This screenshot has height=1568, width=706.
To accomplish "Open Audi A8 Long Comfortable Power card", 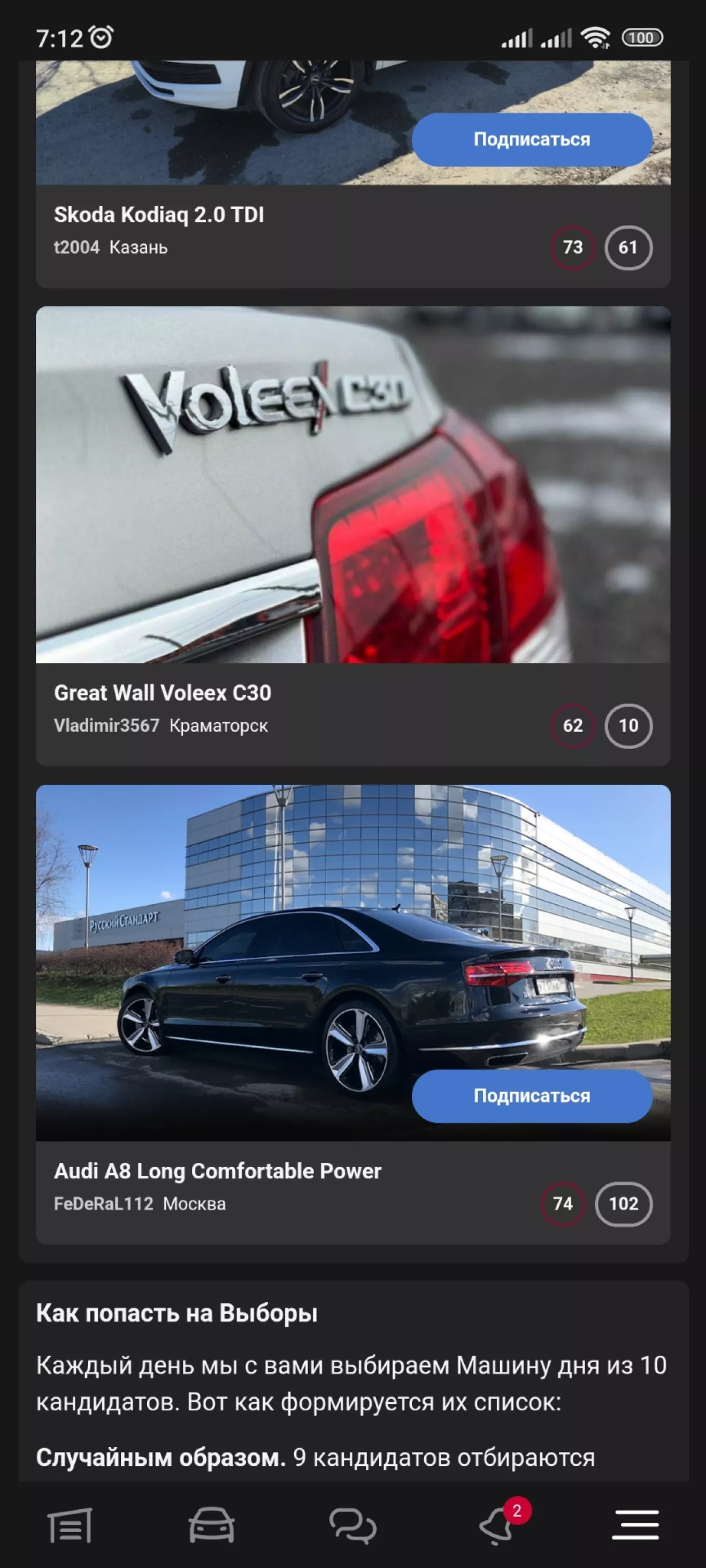I will pos(354,1014).
